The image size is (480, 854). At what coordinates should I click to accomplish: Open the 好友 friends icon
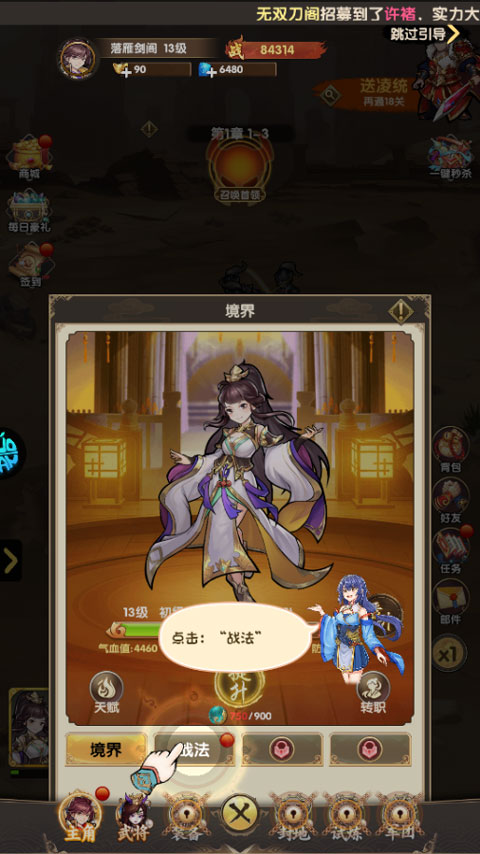(451, 501)
